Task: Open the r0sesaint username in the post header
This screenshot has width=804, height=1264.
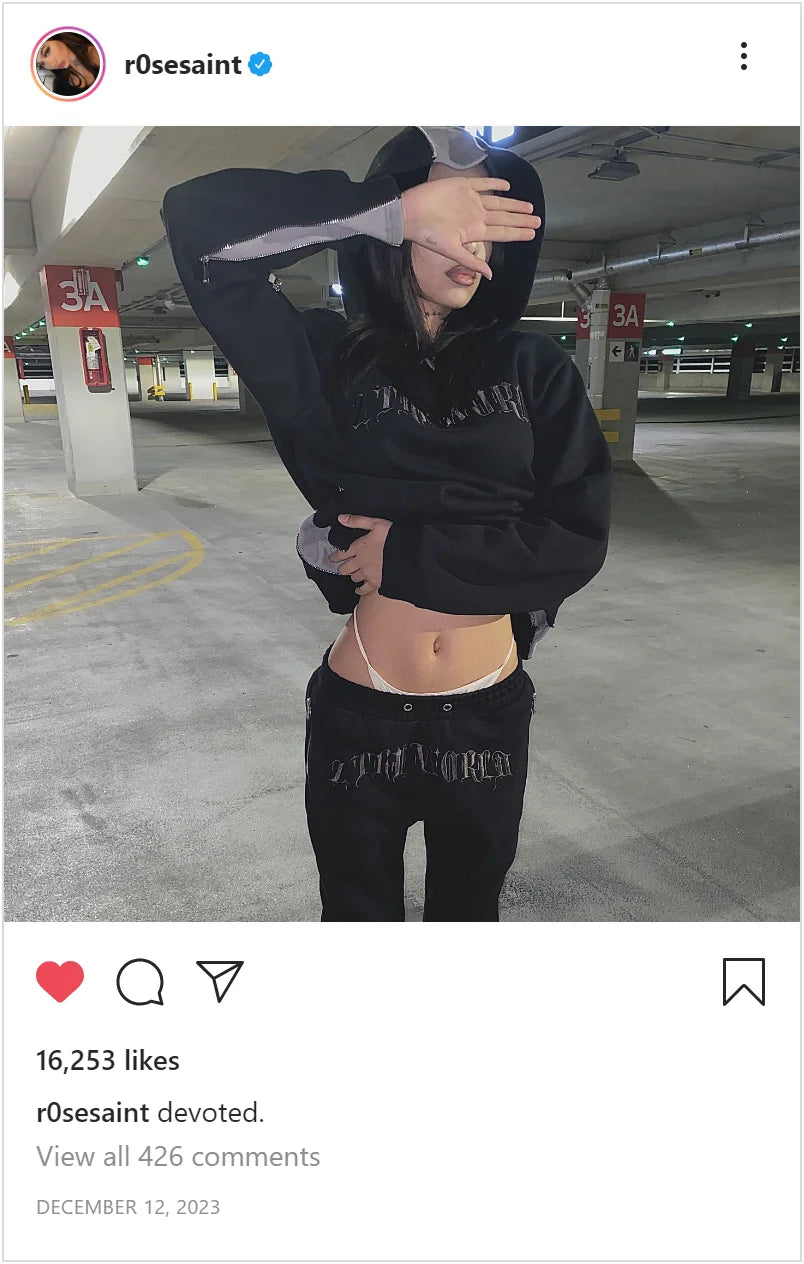Action: click(183, 65)
